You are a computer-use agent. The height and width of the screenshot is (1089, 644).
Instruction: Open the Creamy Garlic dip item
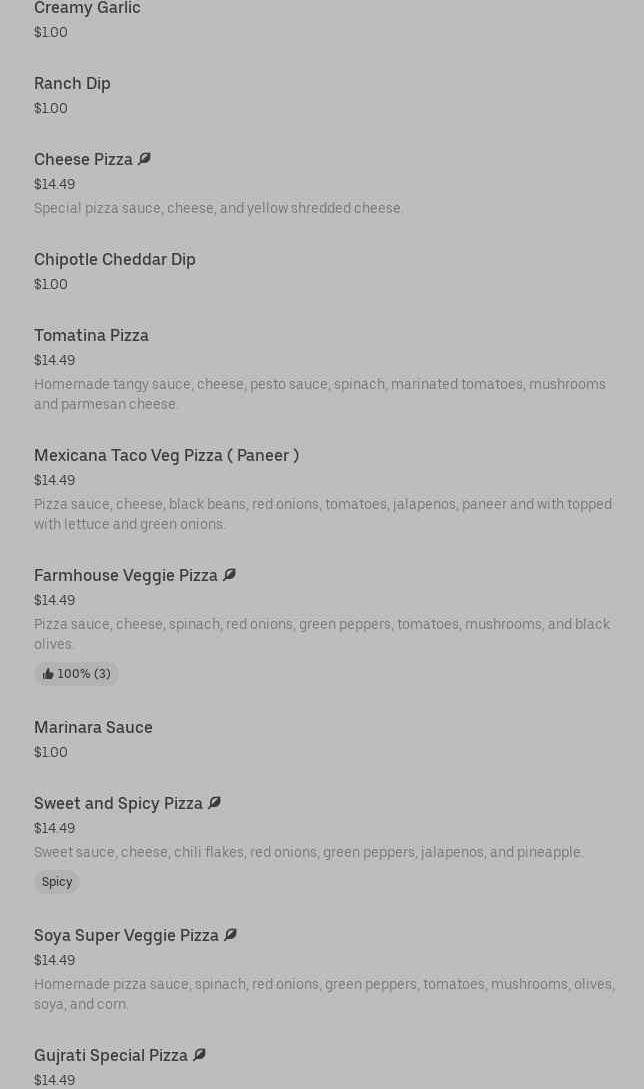87,9
